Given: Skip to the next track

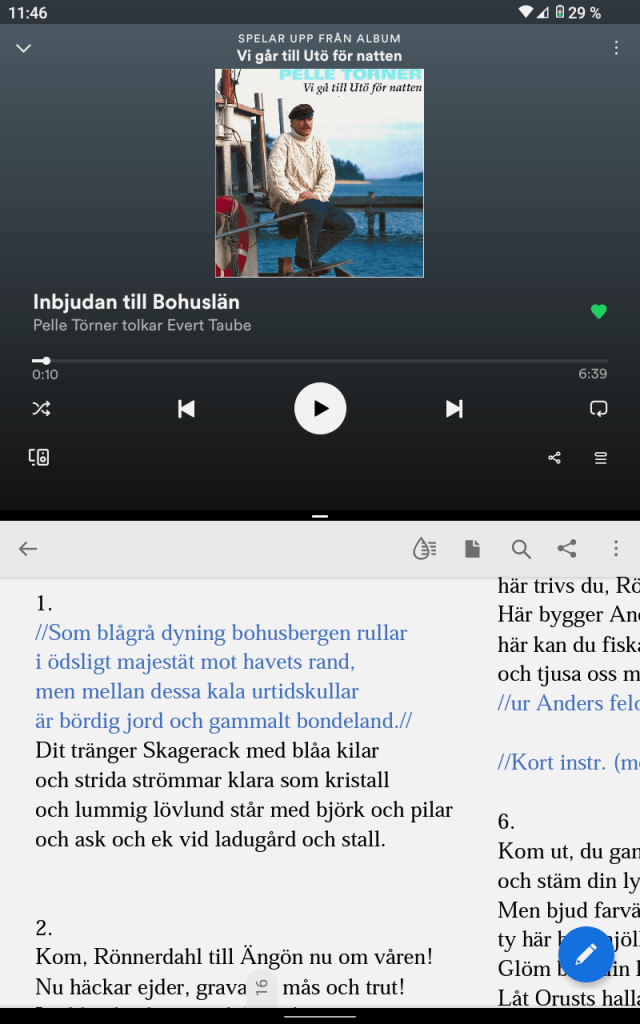Looking at the screenshot, I should [x=454, y=408].
